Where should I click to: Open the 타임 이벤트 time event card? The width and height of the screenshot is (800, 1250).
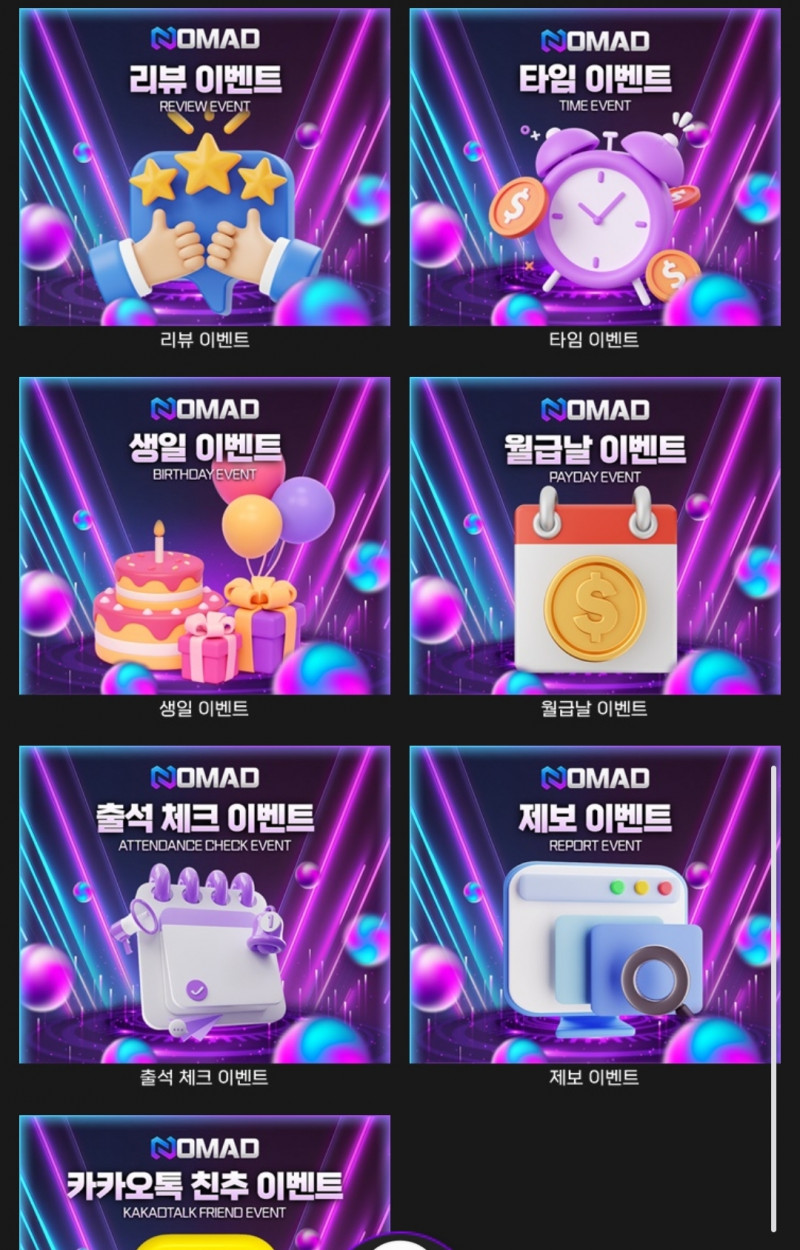coord(594,168)
